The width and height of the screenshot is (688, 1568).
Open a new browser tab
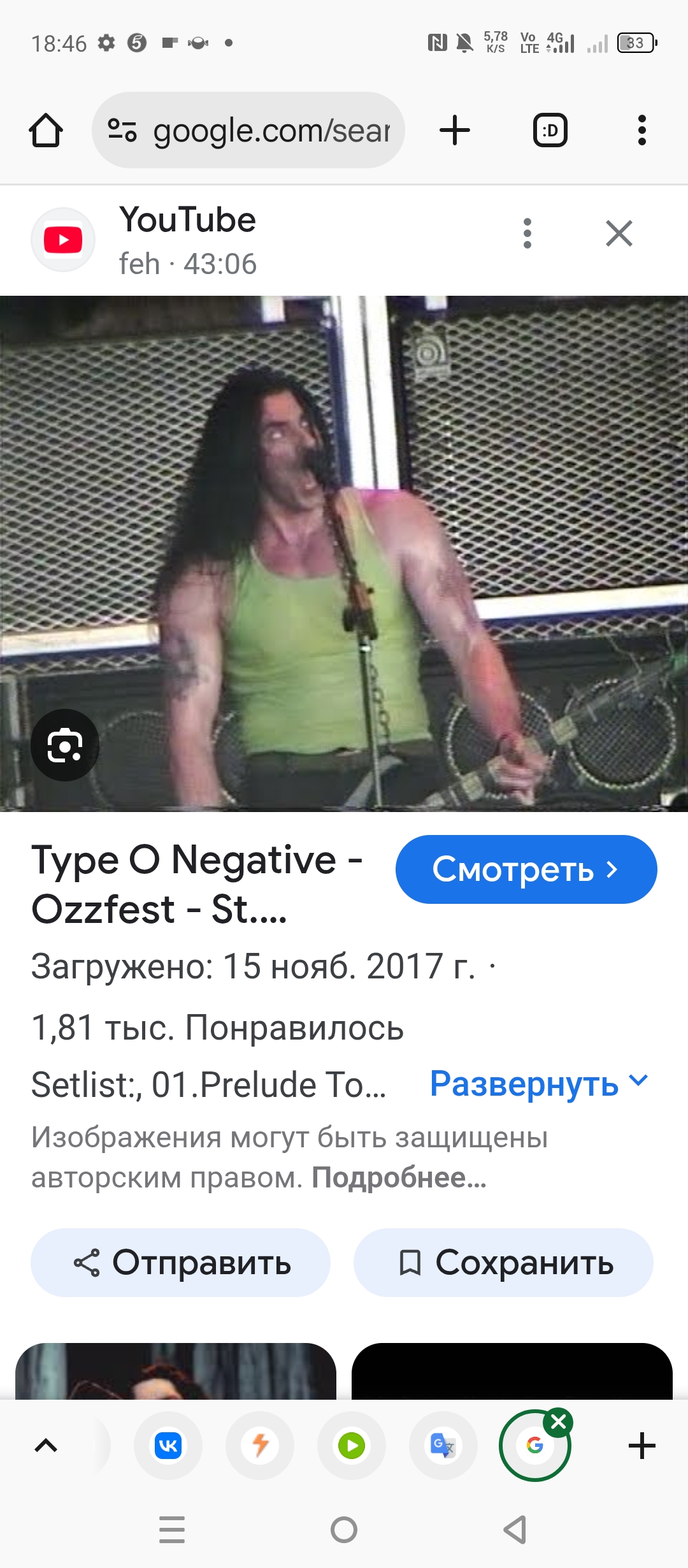(x=455, y=130)
